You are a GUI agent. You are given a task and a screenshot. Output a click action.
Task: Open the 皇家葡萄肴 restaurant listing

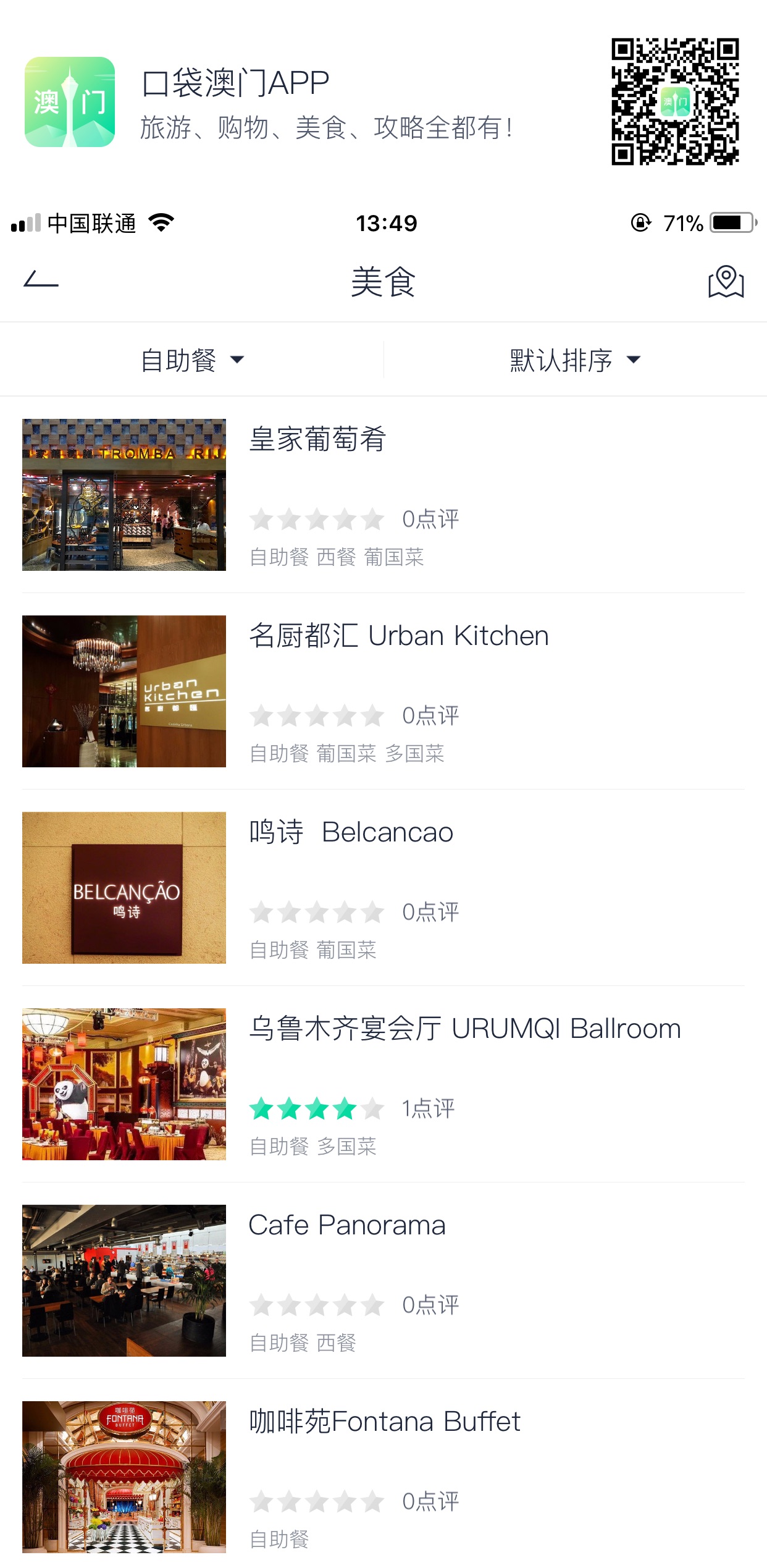coord(383,494)
